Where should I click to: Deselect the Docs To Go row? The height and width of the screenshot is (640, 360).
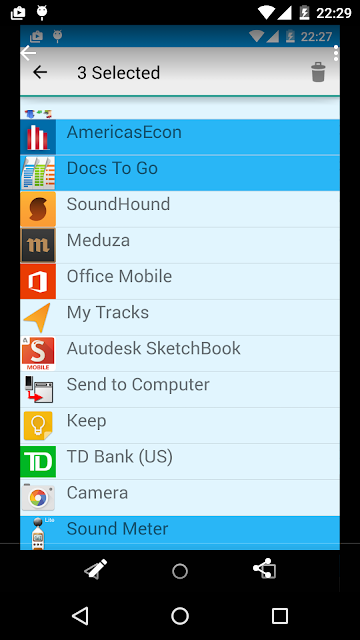click(180, 173)
